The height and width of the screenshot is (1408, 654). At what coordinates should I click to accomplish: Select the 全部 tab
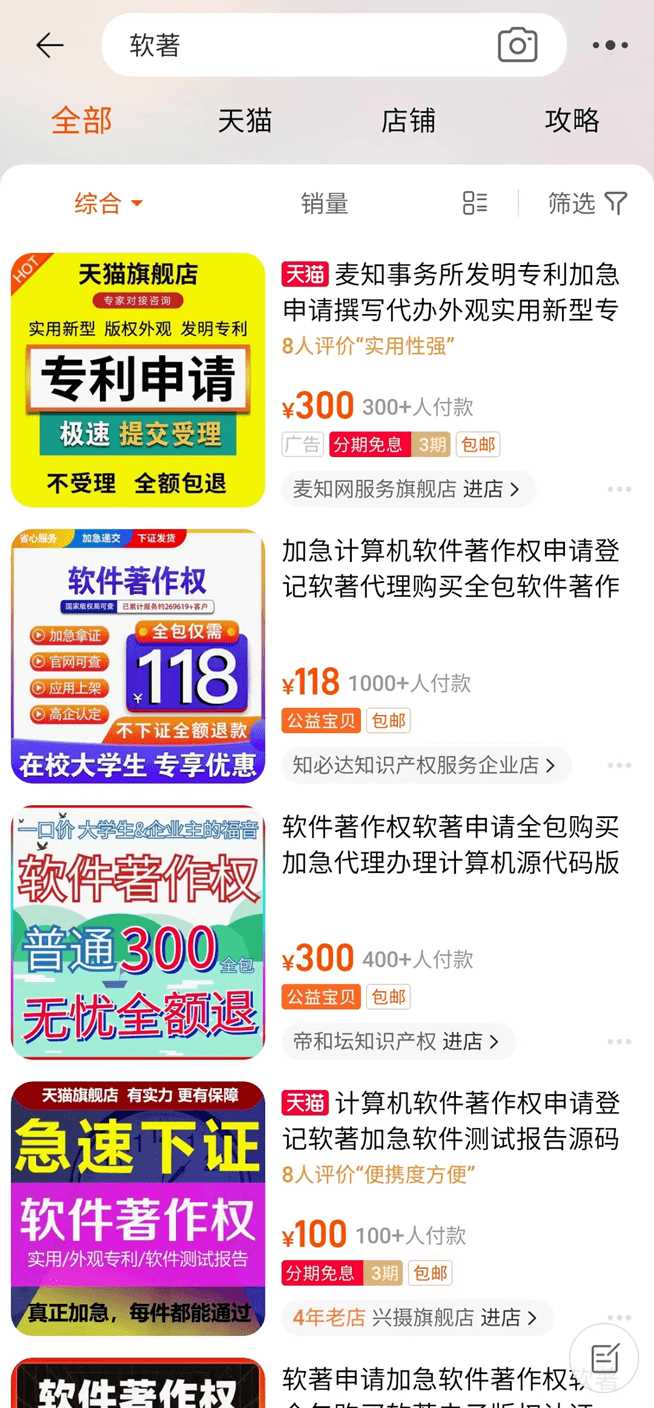82,121
